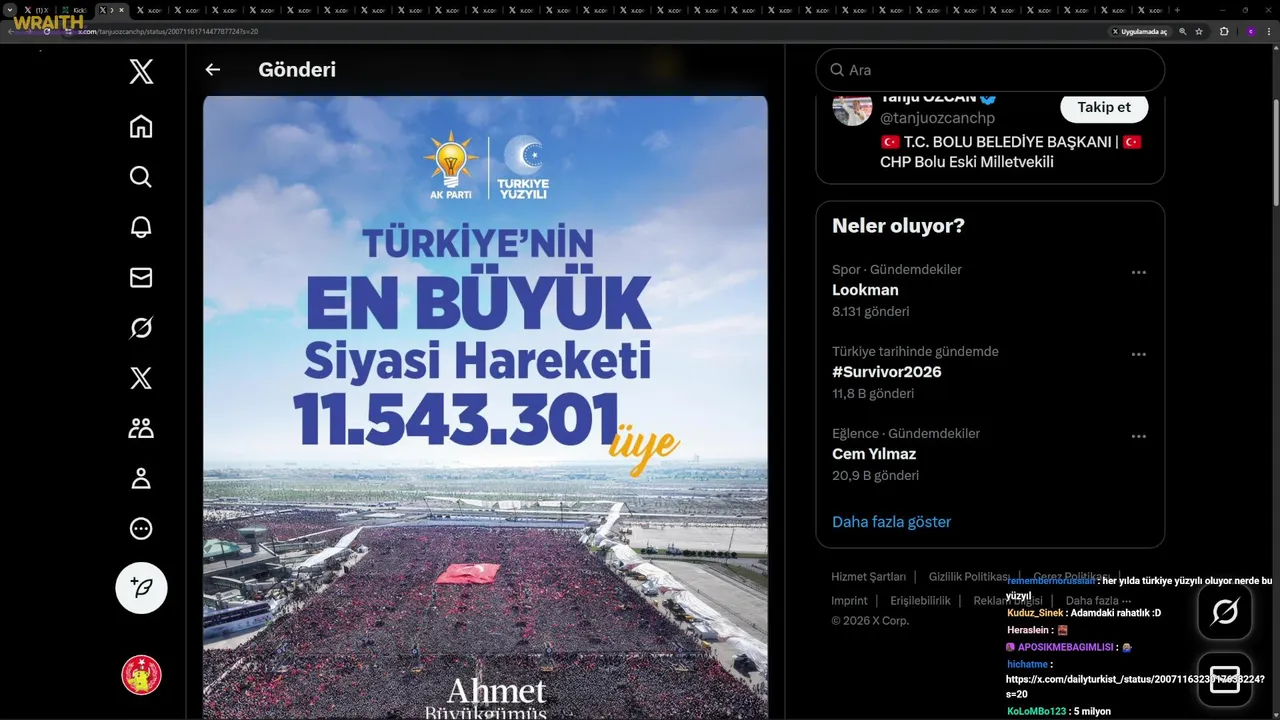Open the More circle menu in sidebar
1280x720 pixels.
pyautogui.click(x=141, y=528)
